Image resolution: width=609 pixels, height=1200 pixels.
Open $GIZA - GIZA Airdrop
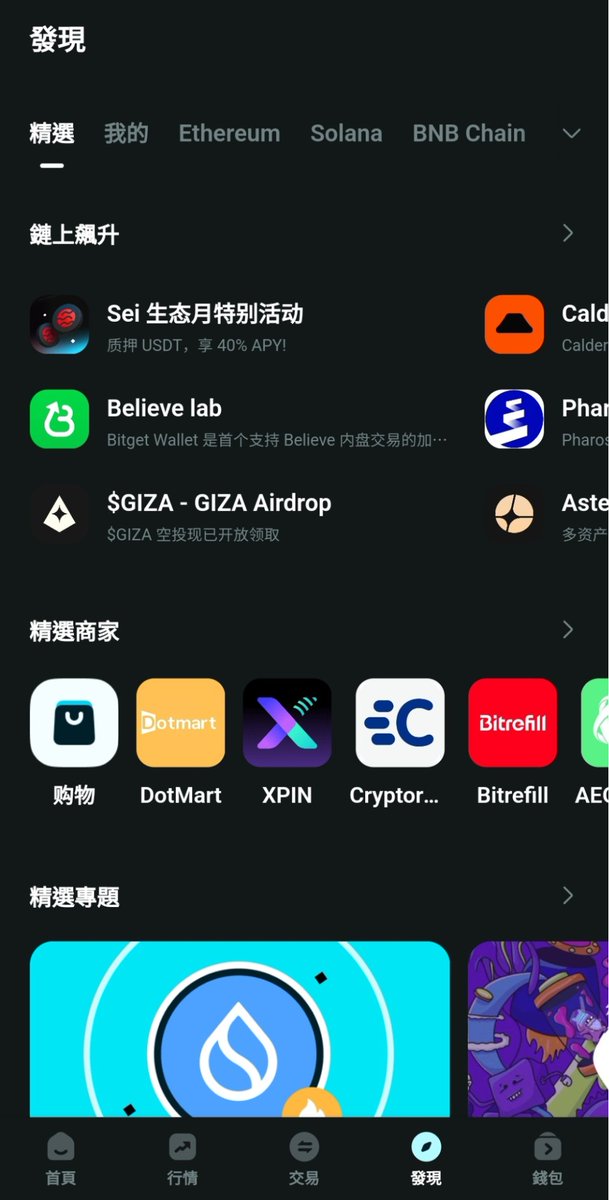click(x=218, y=514)
